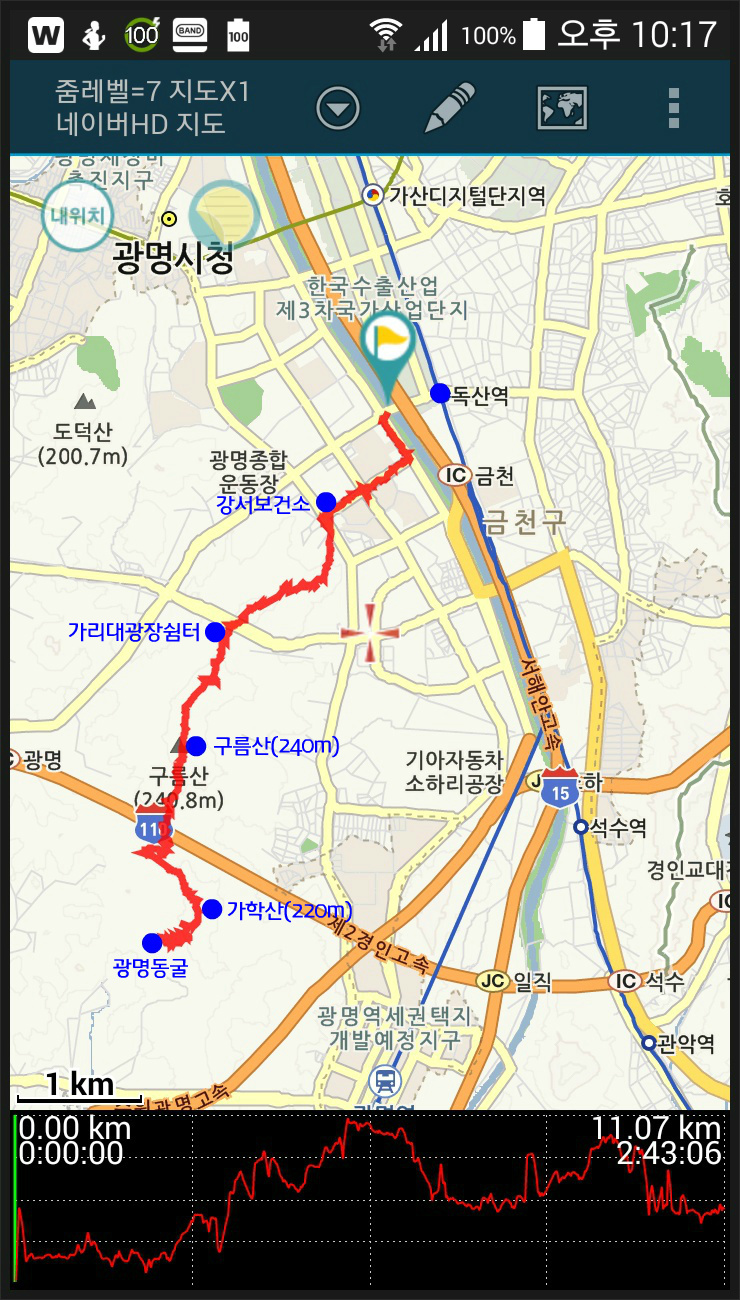Select the 광명동굴 waypoint dot
Viewport: 740px width, 1300px height.
[152, 942]
